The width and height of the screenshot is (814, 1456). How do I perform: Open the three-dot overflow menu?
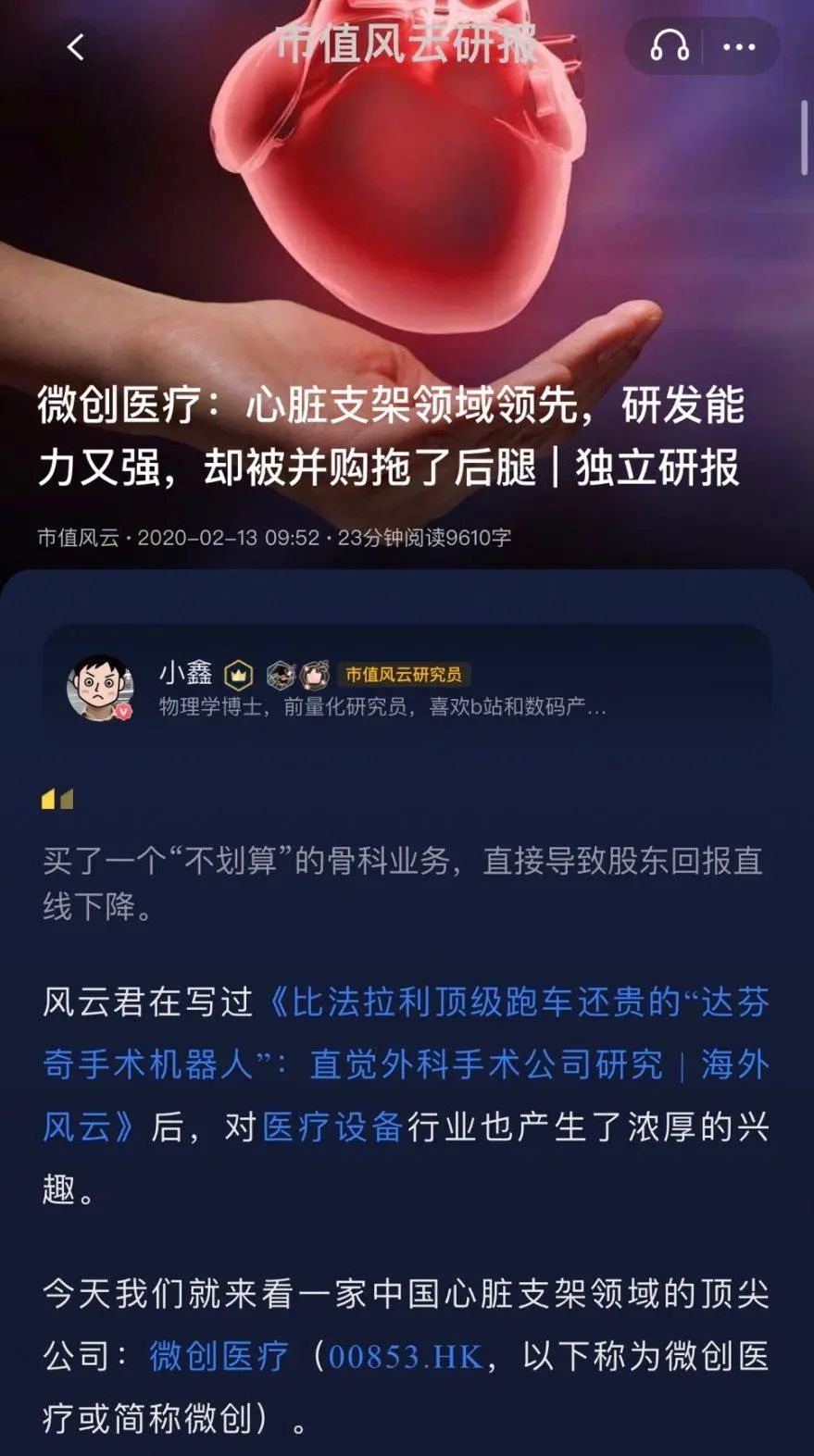738,46
